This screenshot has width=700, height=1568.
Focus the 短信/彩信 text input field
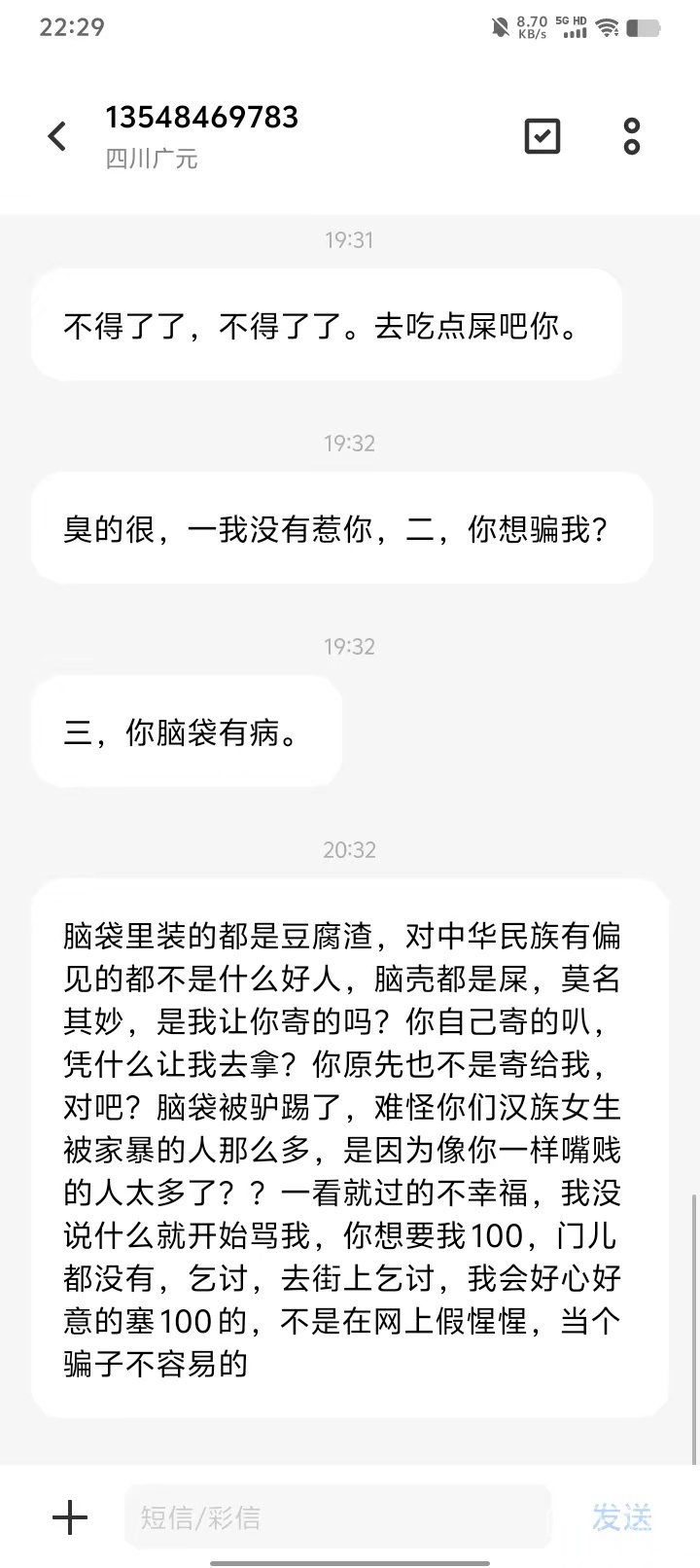tap(335, 1516)
